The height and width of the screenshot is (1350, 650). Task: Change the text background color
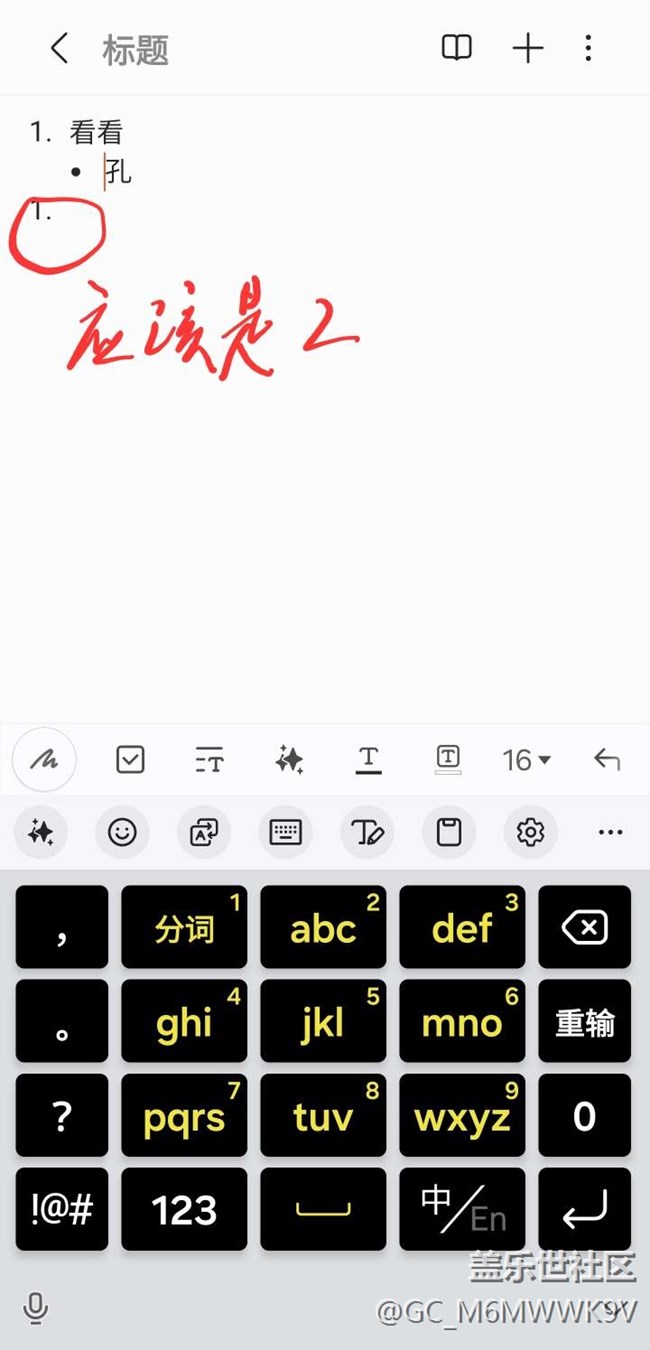click(x=448, y=760)
